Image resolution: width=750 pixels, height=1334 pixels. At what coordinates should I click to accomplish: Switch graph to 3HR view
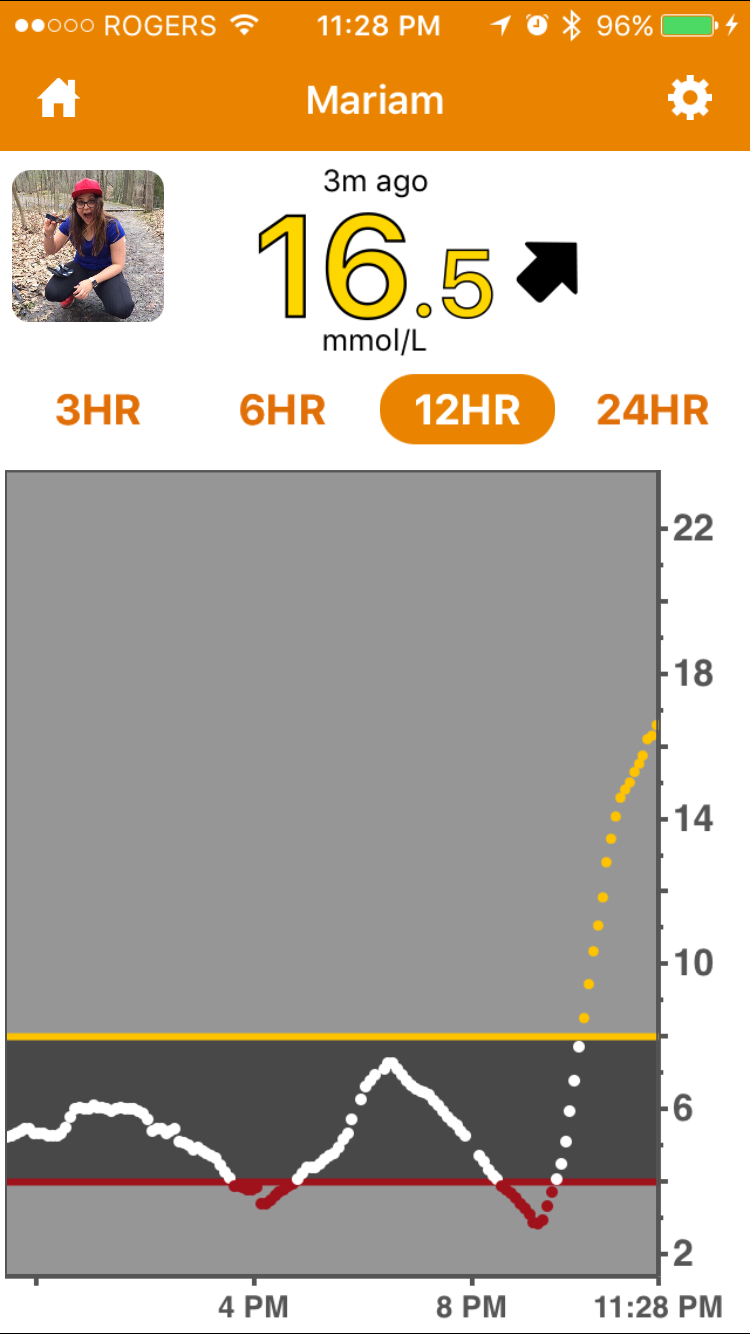[98, 410]
